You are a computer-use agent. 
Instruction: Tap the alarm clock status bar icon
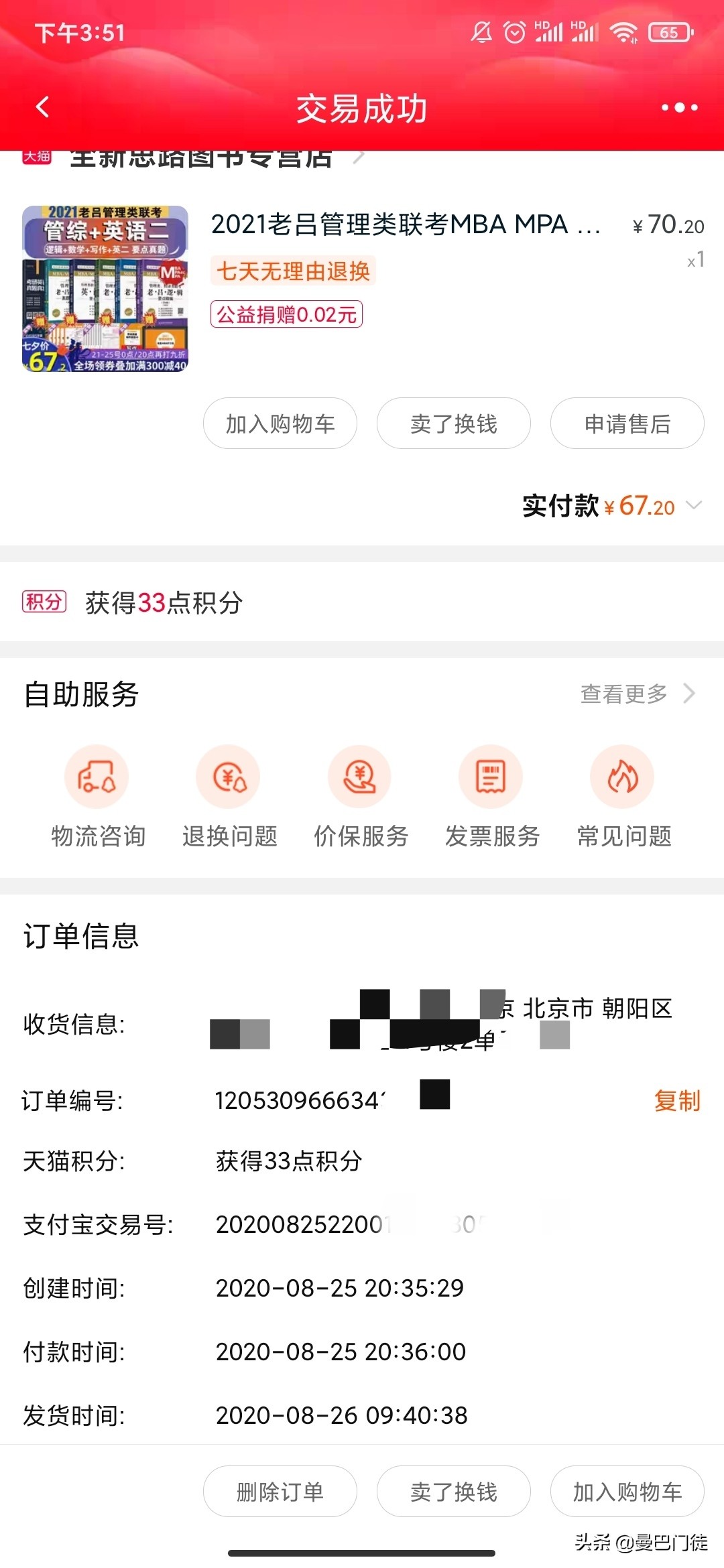514,32
